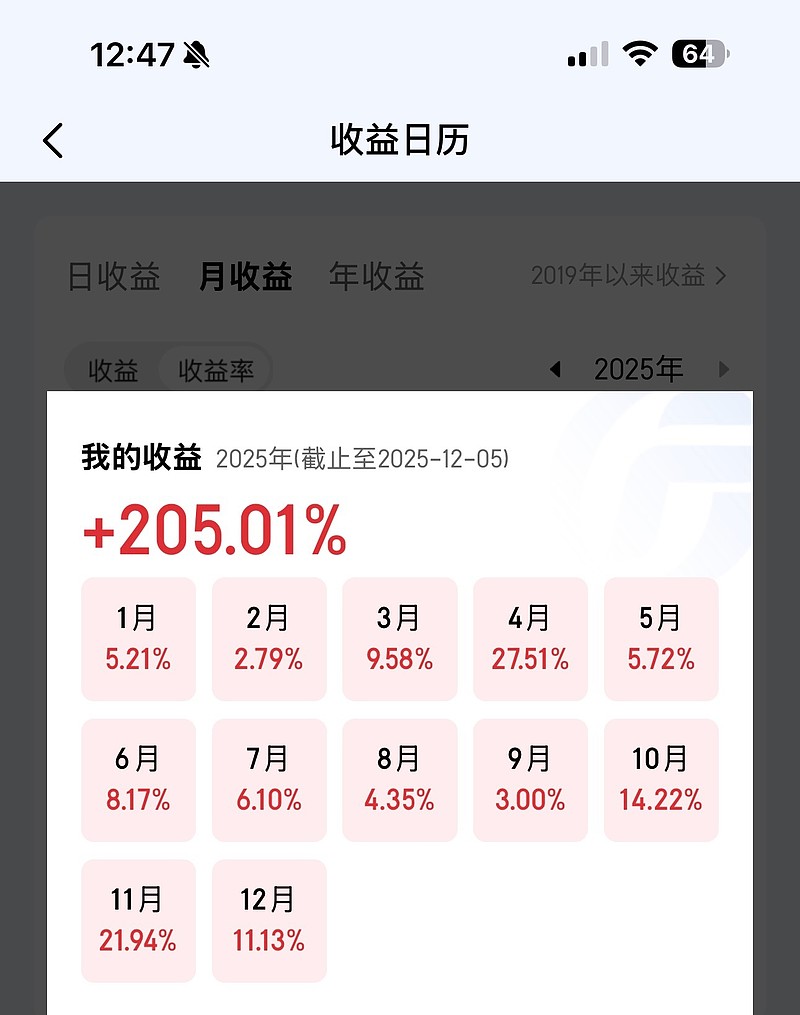Expand 2019年以来收益 with its chevron
Viewport: 800px width, 1015px height.
pyautogui.click(x=722, y=275)
